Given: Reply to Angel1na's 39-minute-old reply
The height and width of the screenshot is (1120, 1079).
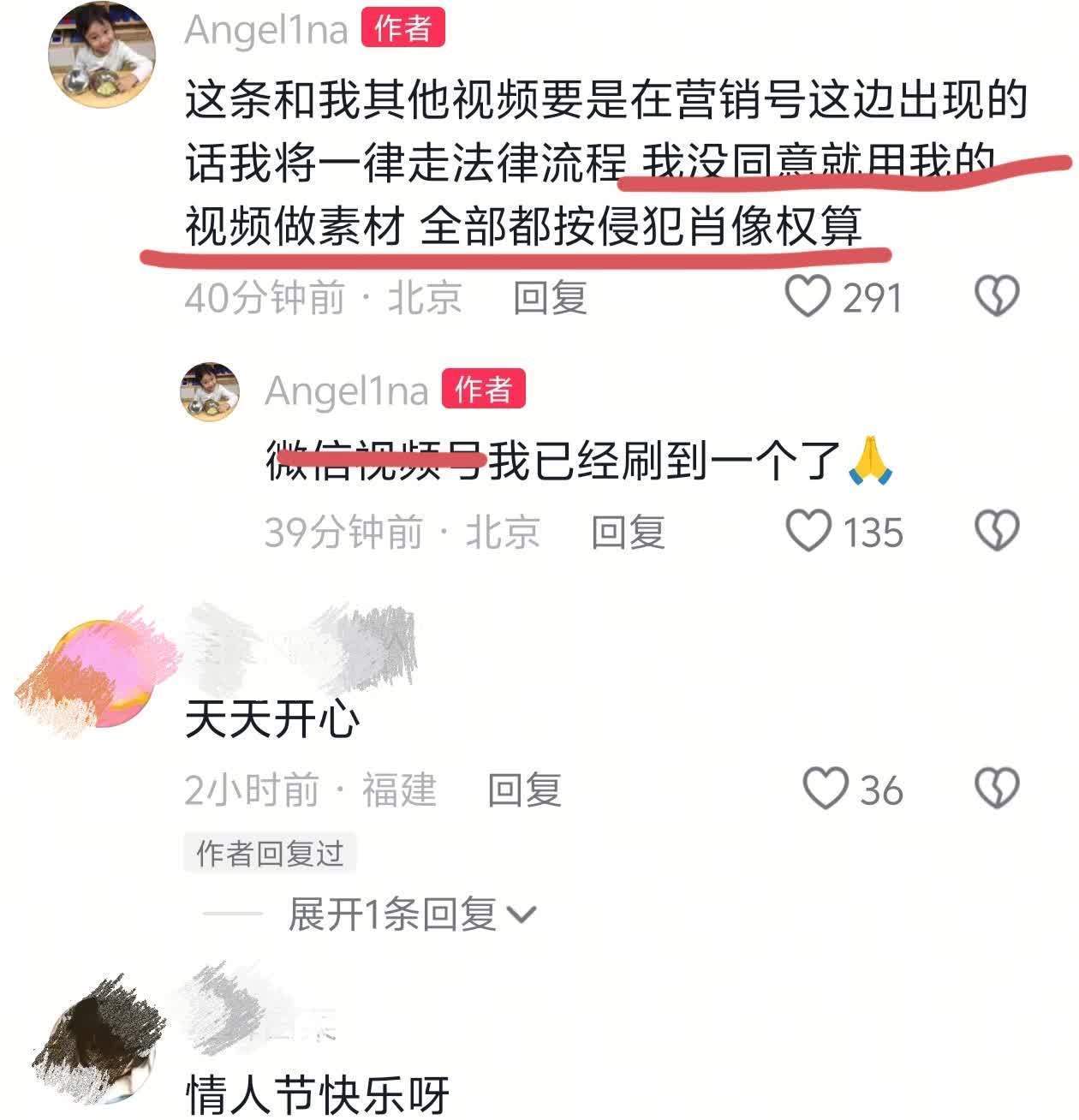Looking at the screenshot, I should (628, 533).
